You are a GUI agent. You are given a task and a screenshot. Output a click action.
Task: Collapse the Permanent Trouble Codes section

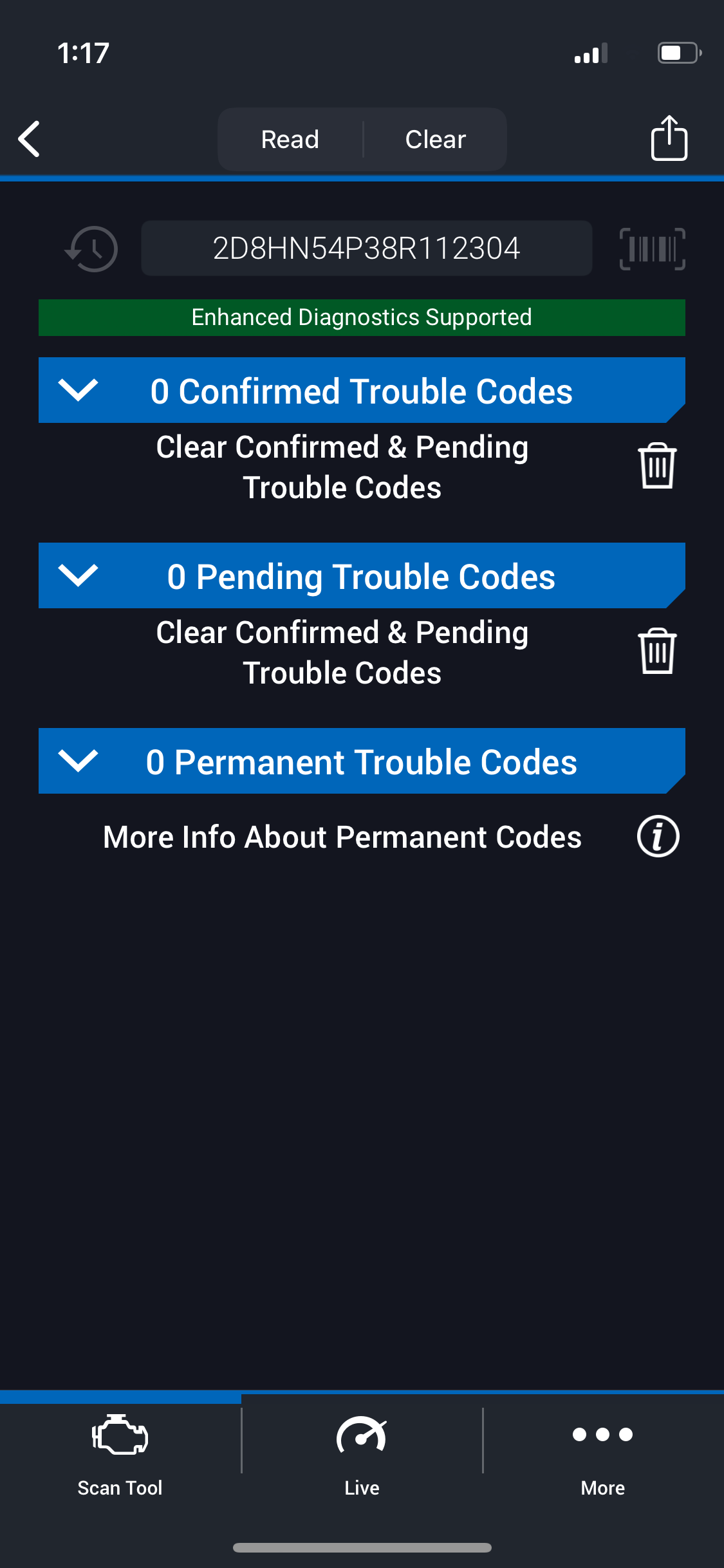tap(78, 761)
